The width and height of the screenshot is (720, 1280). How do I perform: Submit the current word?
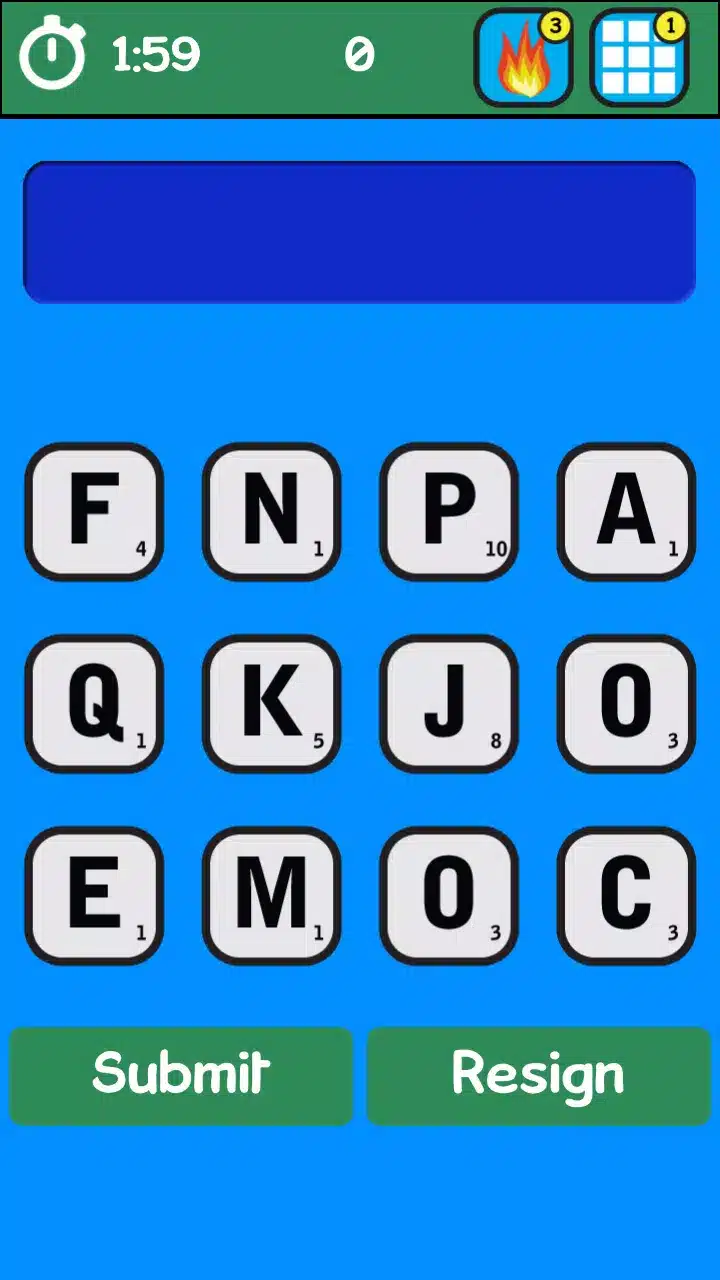(181, 1075)
